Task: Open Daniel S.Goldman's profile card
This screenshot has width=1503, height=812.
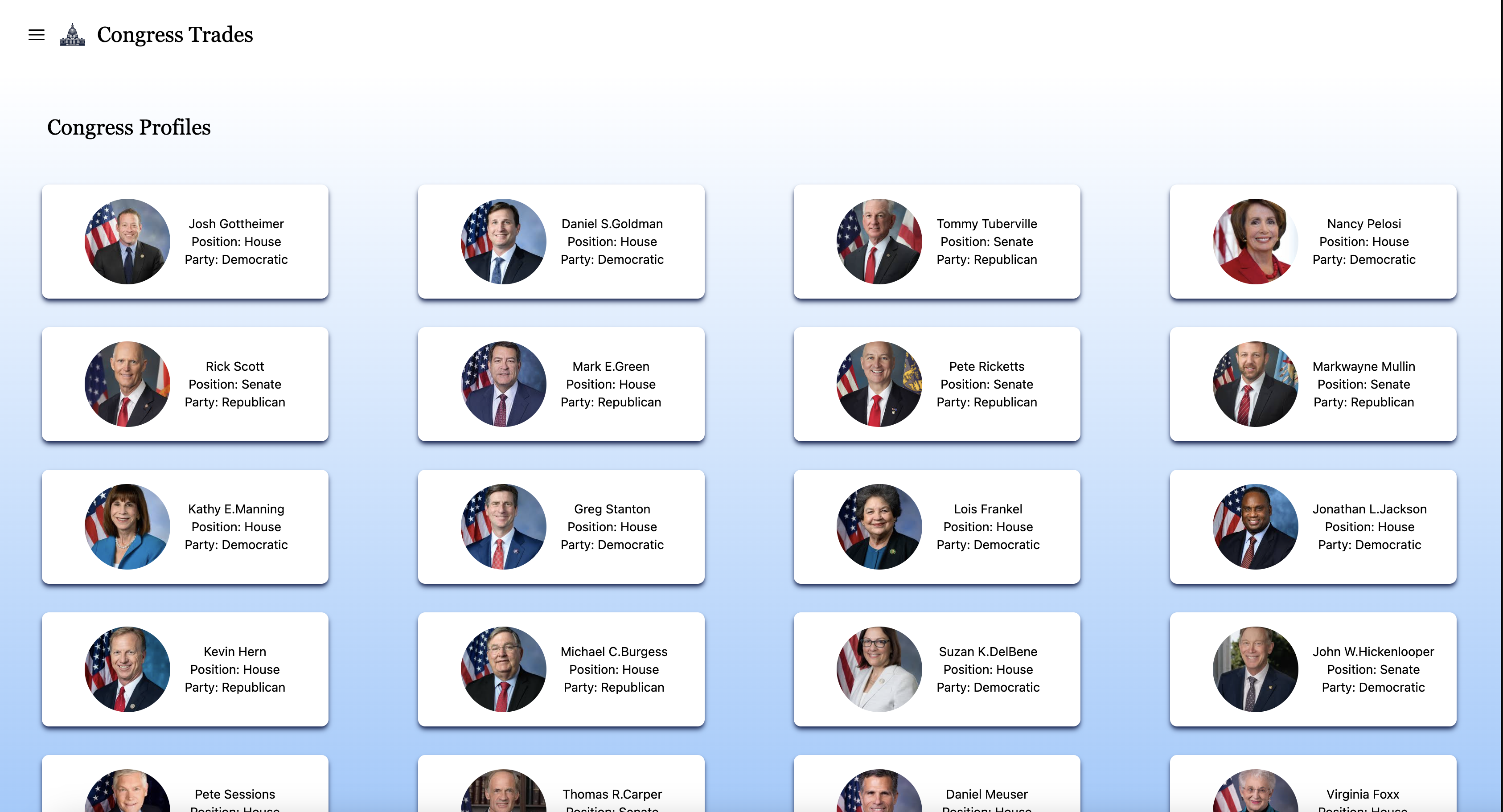Action: (x=561, y=242)
